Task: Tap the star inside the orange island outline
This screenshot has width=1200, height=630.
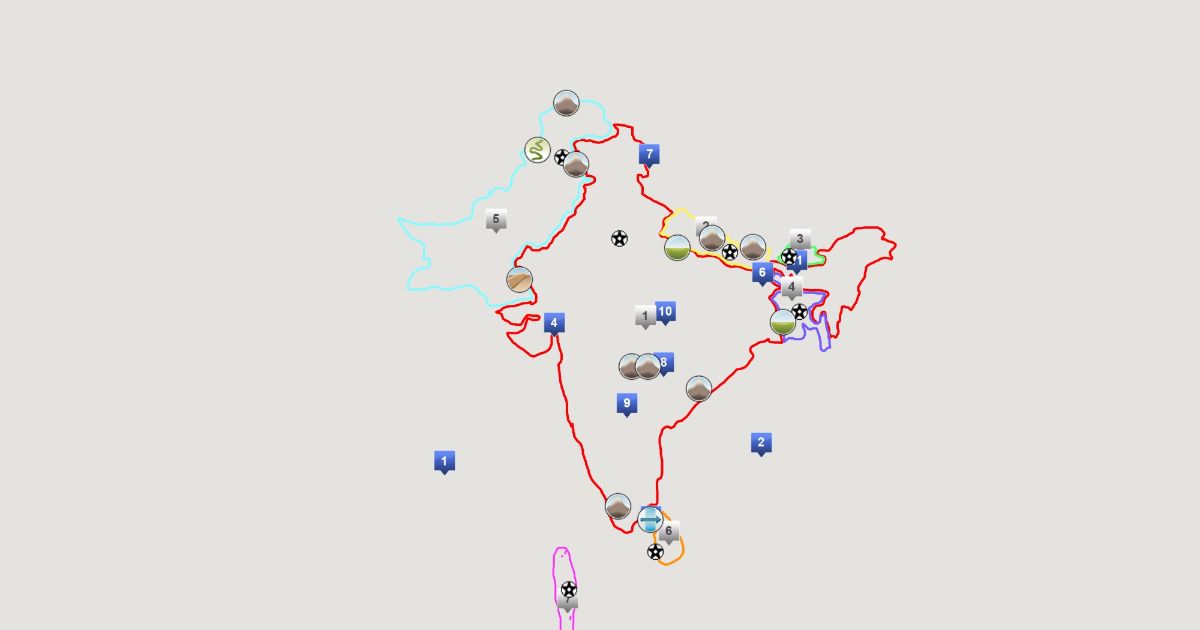Action: coord(655,552)
